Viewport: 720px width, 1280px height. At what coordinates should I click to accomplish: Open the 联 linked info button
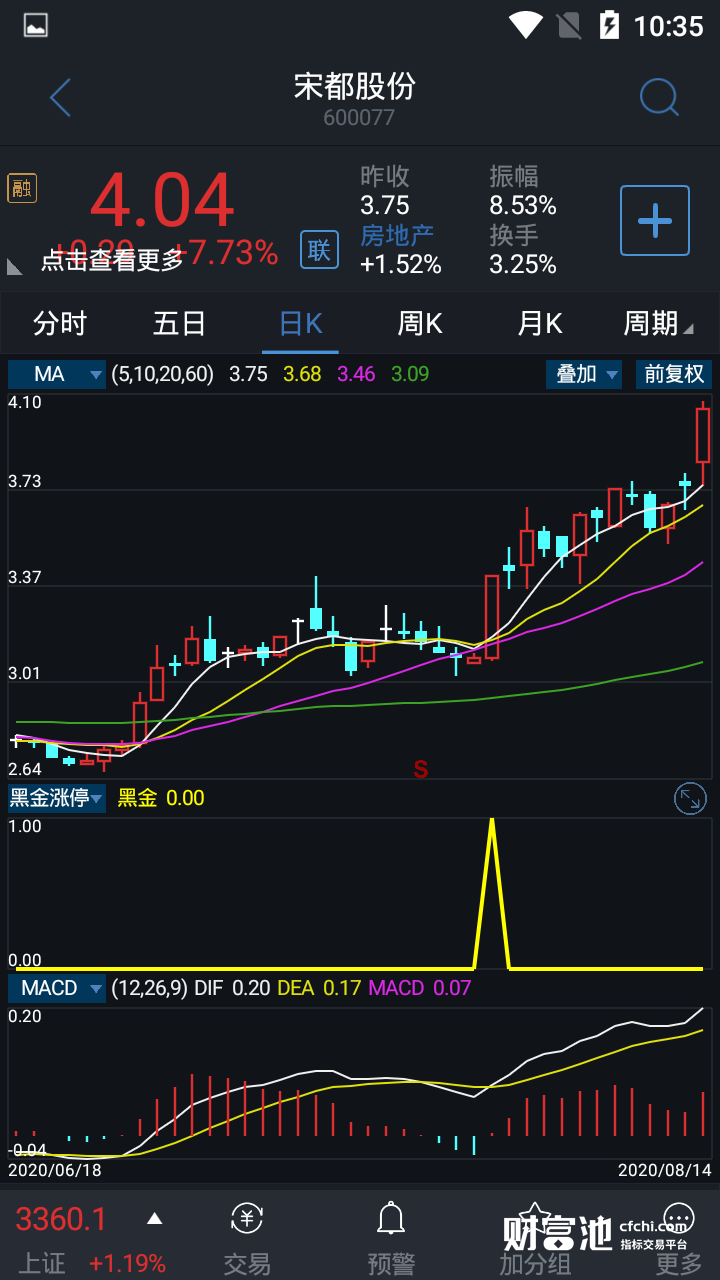319,249
